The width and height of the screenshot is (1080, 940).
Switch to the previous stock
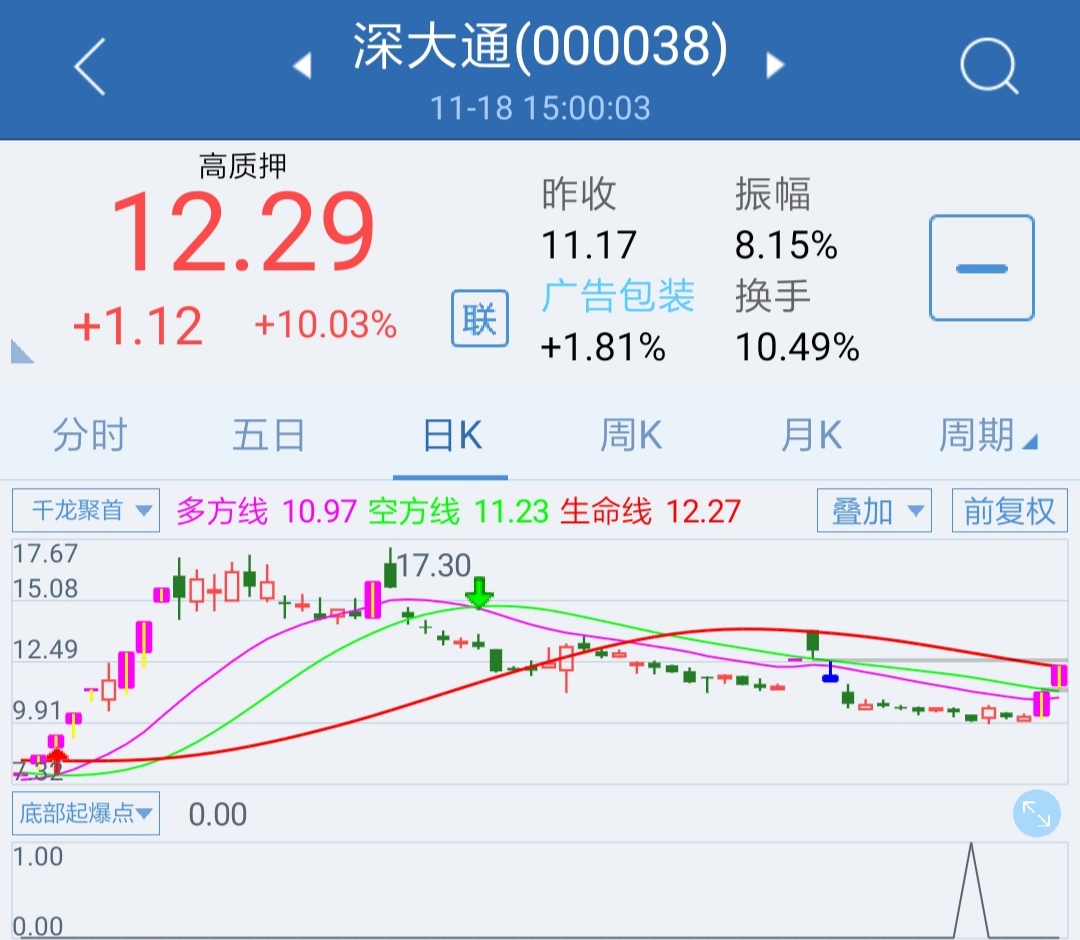(302, 66)
